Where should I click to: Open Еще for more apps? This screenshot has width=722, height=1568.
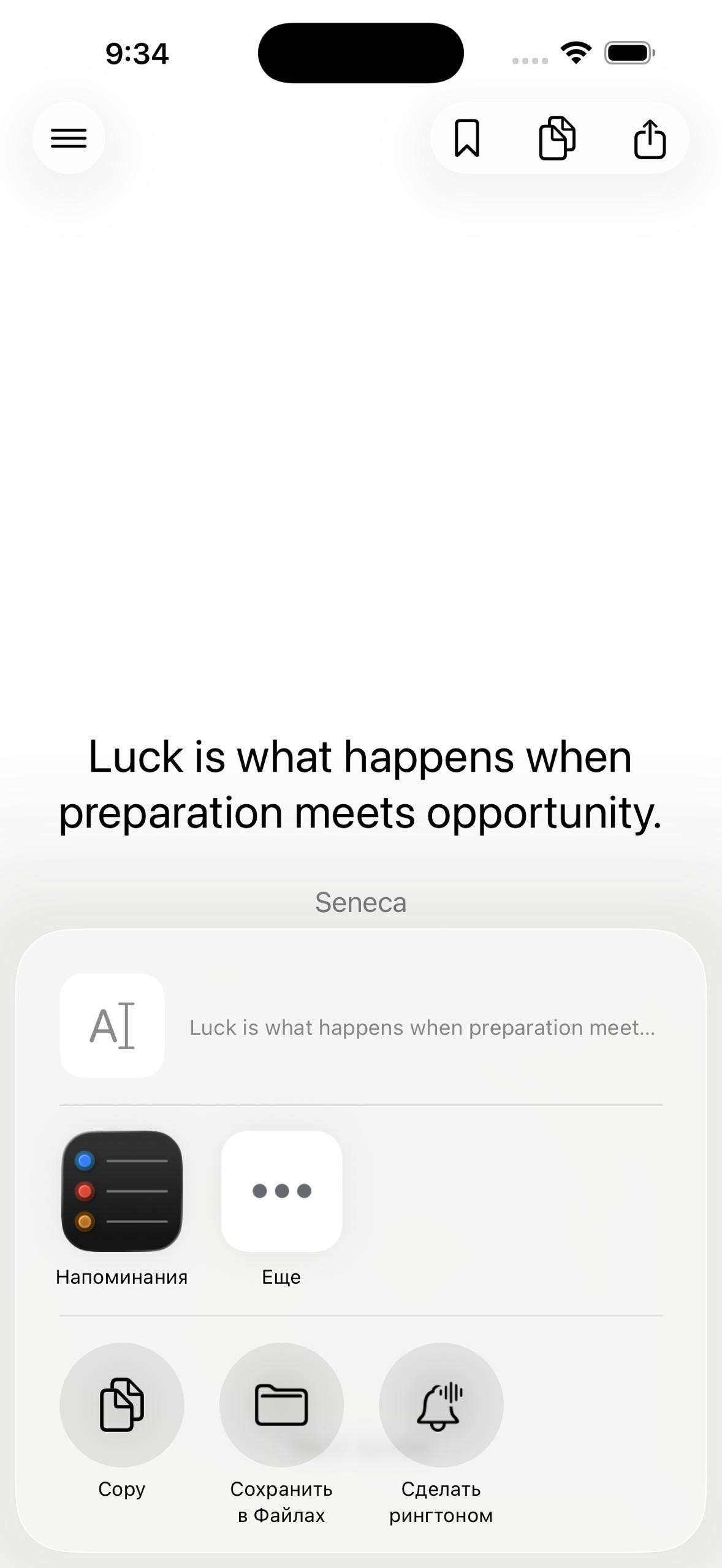[x=281, y=1191]
